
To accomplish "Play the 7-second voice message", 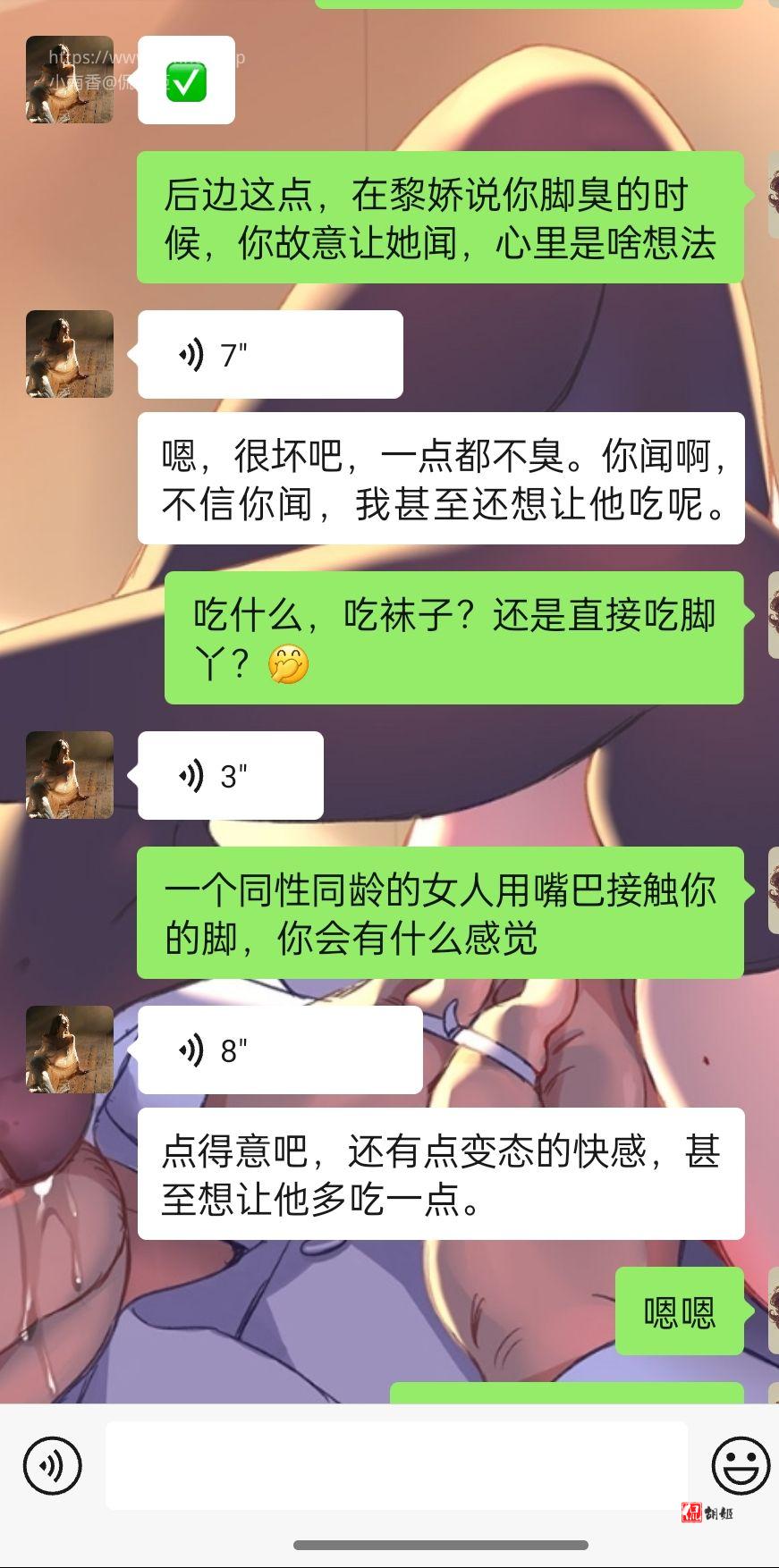I will [x=269, y=355].
